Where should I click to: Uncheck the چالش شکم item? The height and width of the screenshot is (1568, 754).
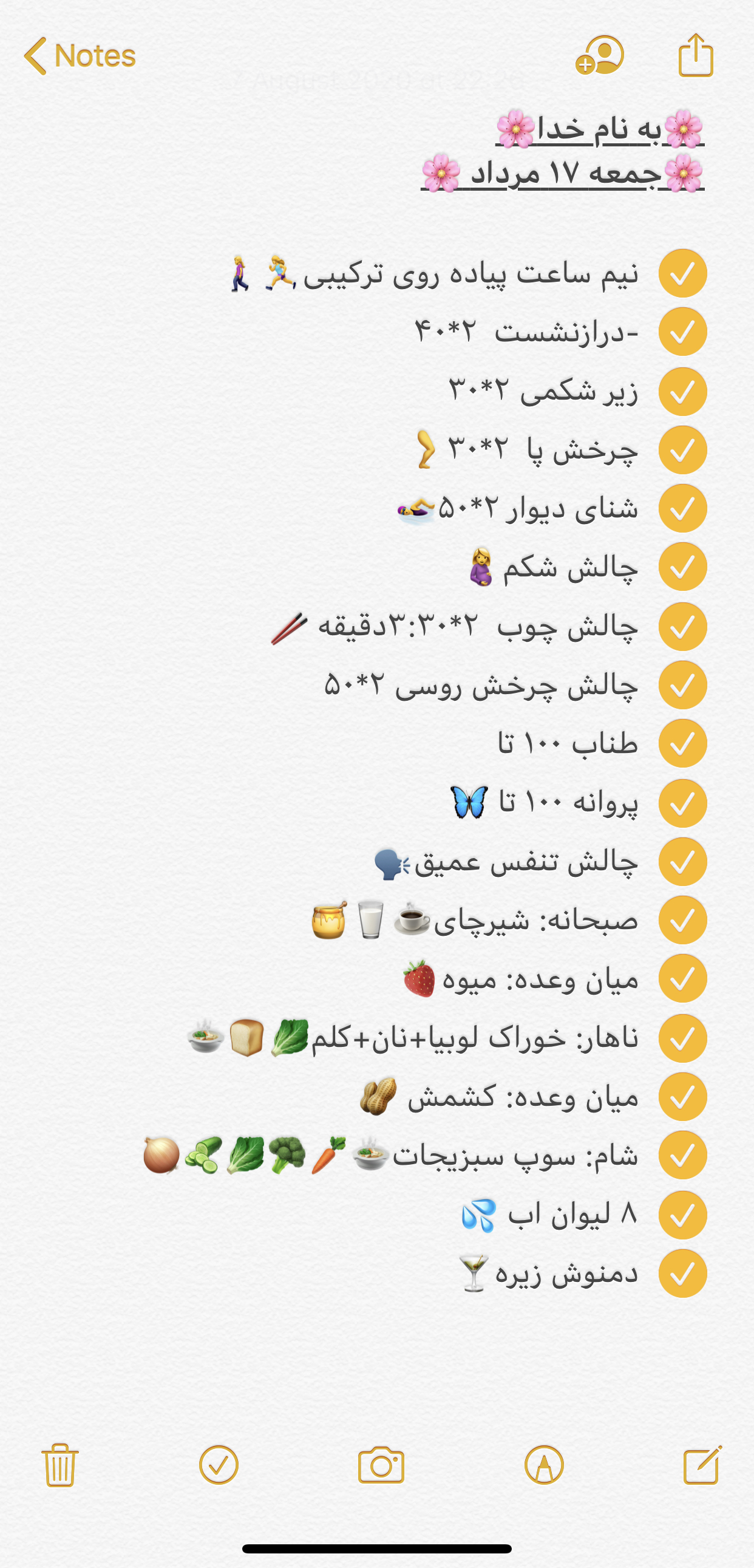coord(682,567)
